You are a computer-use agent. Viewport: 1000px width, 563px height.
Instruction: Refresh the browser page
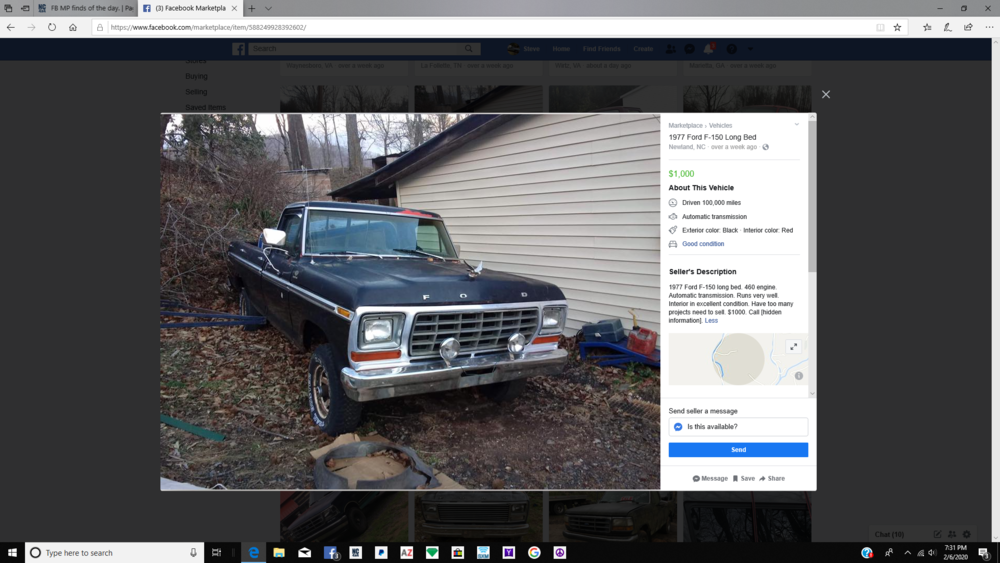click(52, 27)
